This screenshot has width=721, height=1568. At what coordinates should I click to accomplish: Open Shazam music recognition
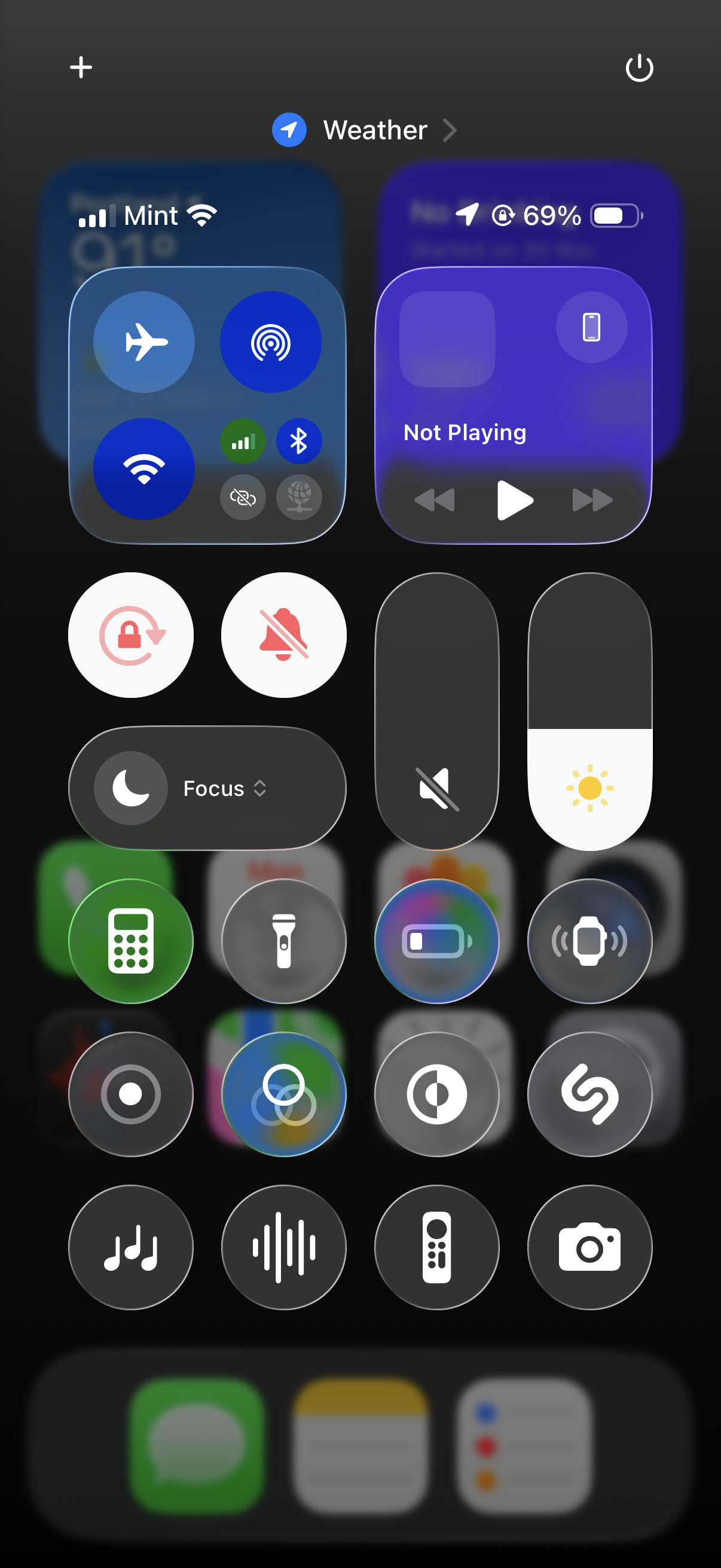(x=591, y=1093)
